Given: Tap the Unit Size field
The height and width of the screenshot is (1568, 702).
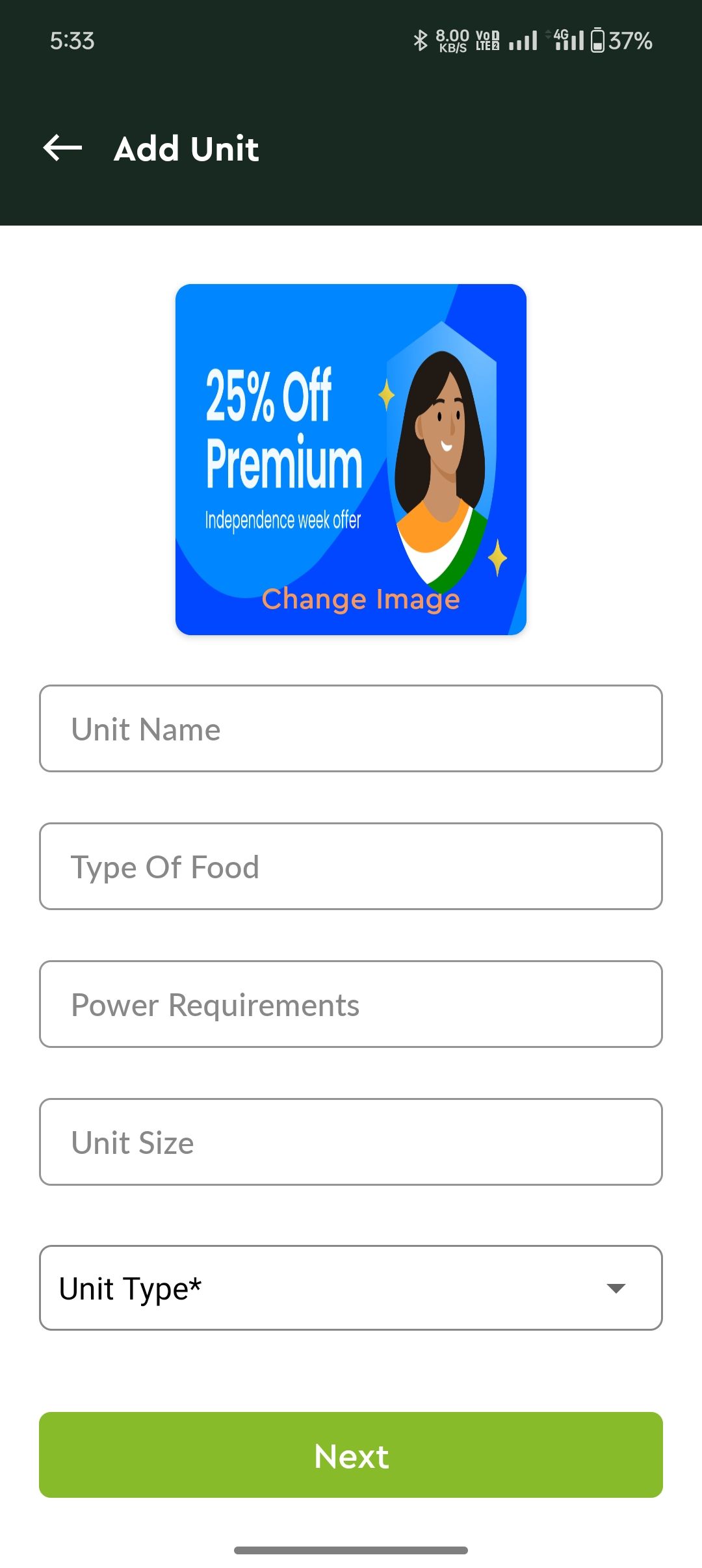Looking at the screenshot, I should click(x=351, y=1142).
